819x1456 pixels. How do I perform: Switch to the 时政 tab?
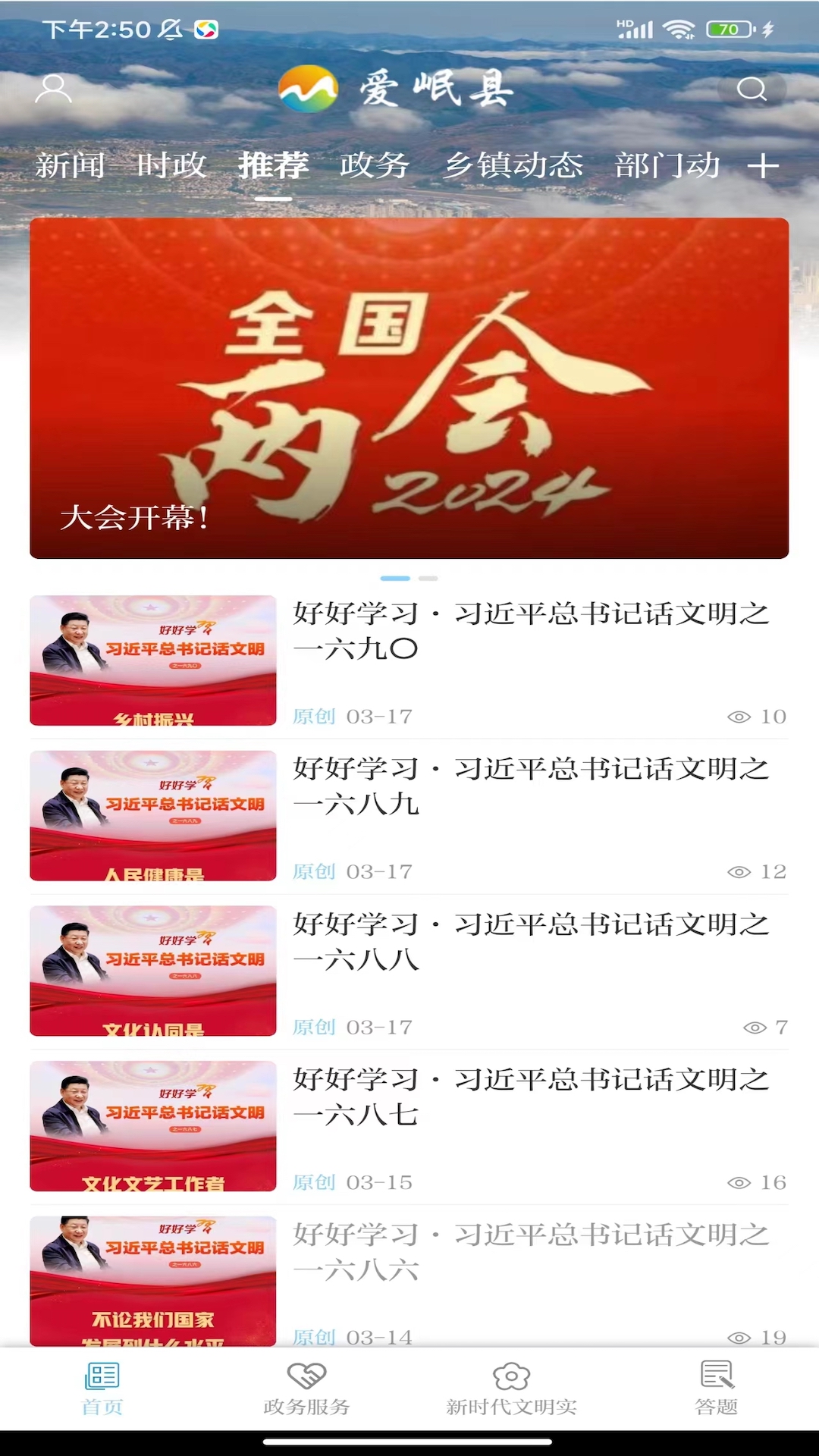(171, 165)
